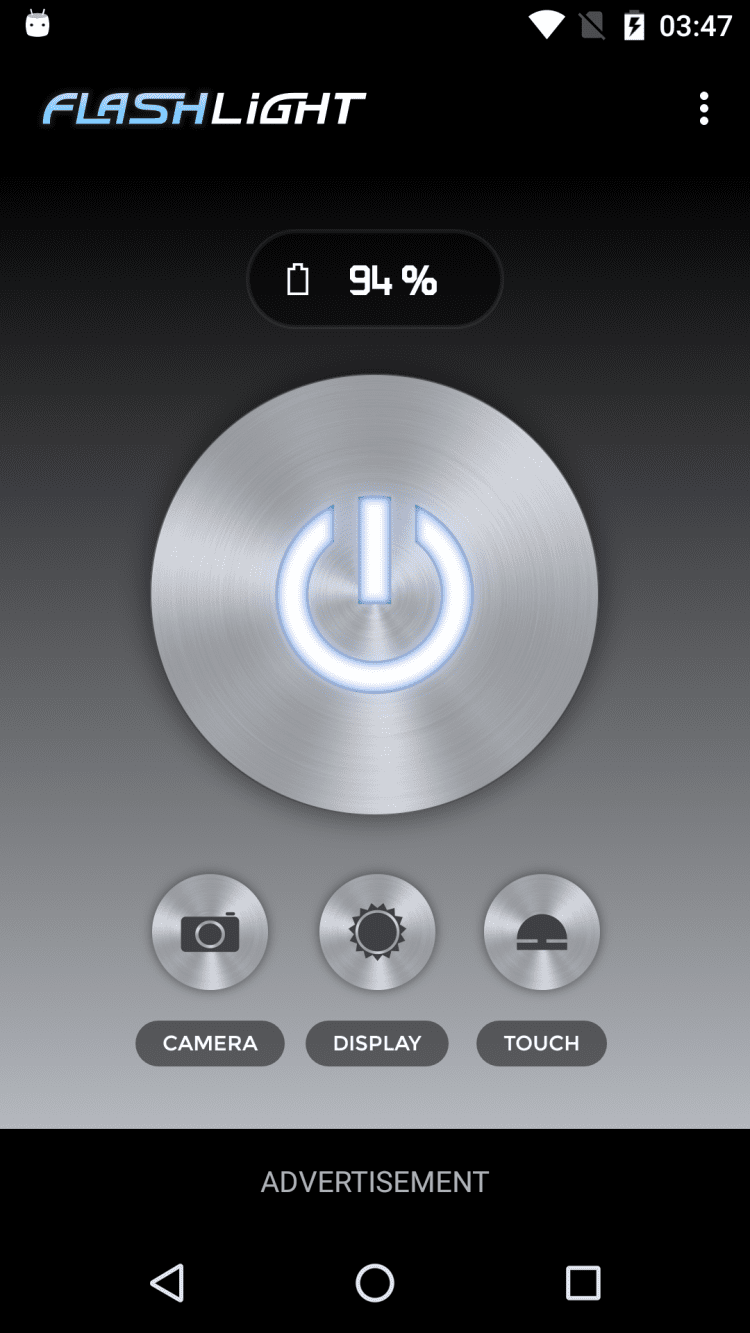Select the camera flash icon

[210, 932]
